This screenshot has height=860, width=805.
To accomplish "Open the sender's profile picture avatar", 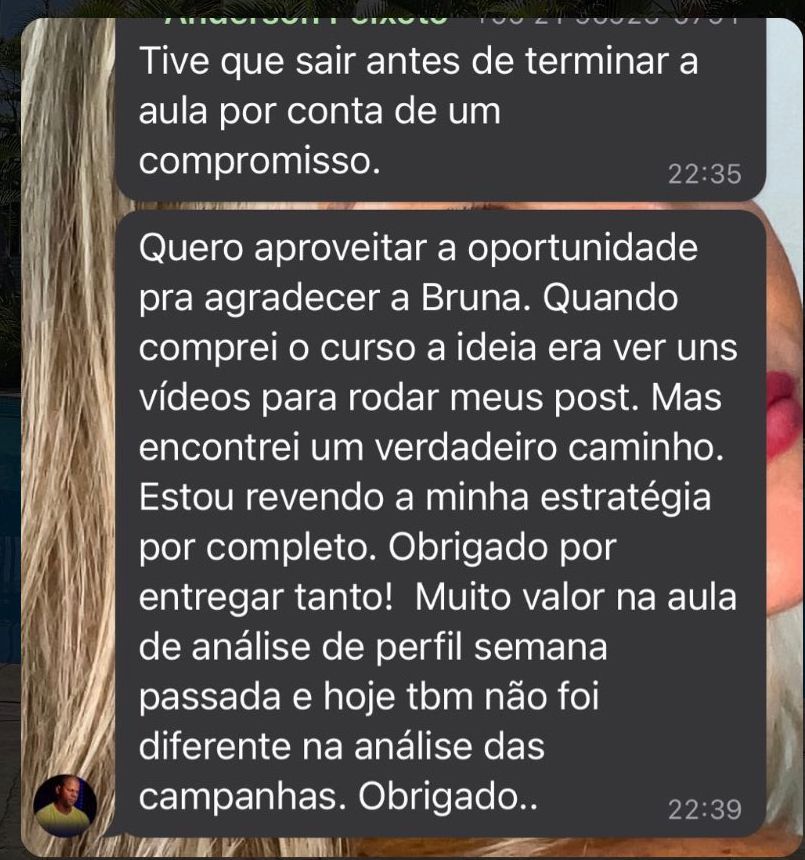I will click(x=65, y=805).
